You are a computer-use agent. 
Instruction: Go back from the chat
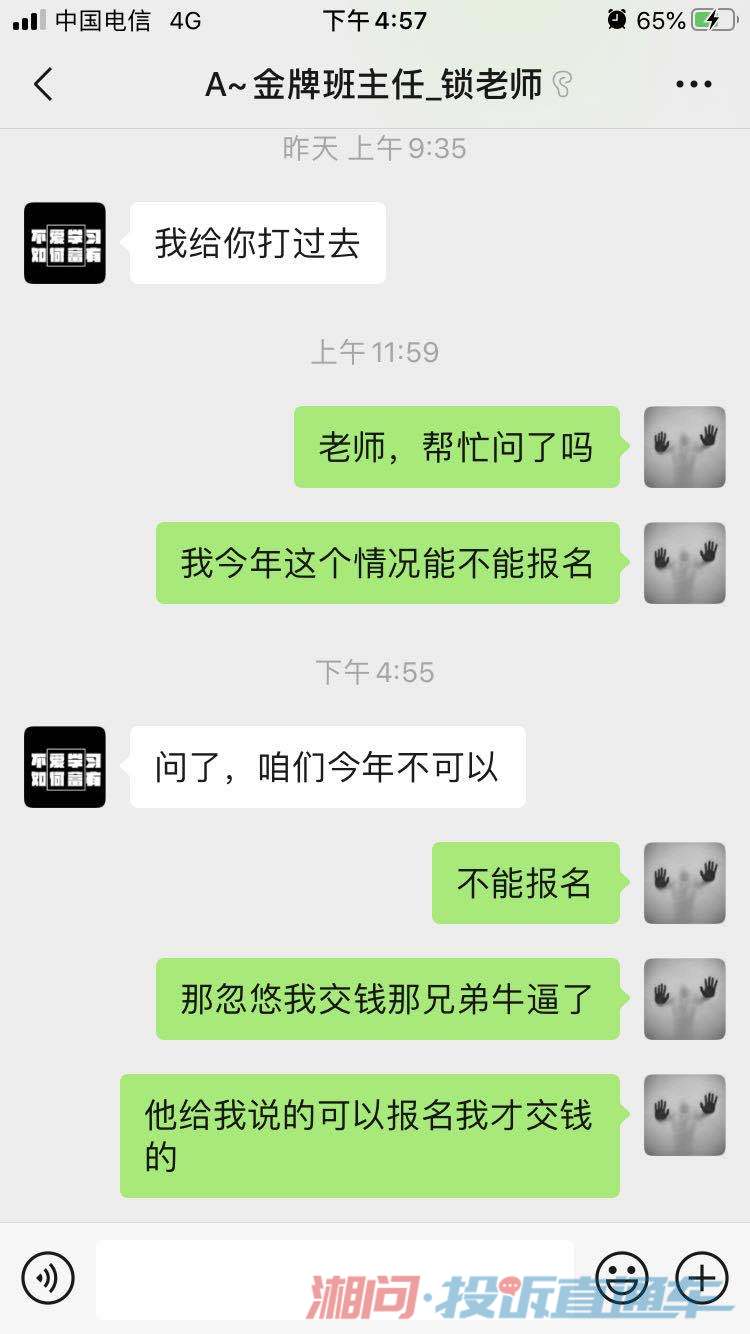[x=43, y=85]
